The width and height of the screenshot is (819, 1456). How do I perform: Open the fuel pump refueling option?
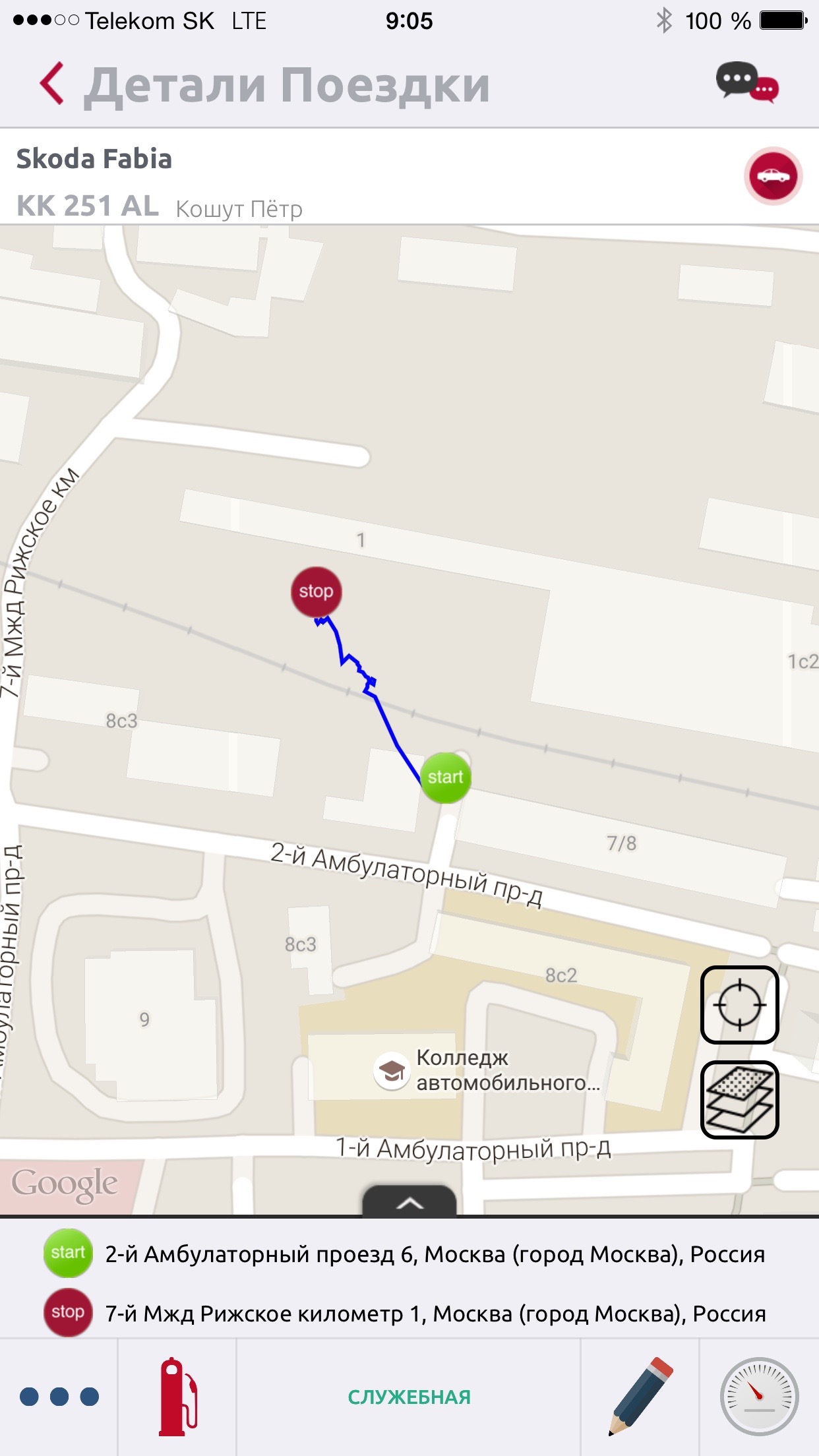177,1397
